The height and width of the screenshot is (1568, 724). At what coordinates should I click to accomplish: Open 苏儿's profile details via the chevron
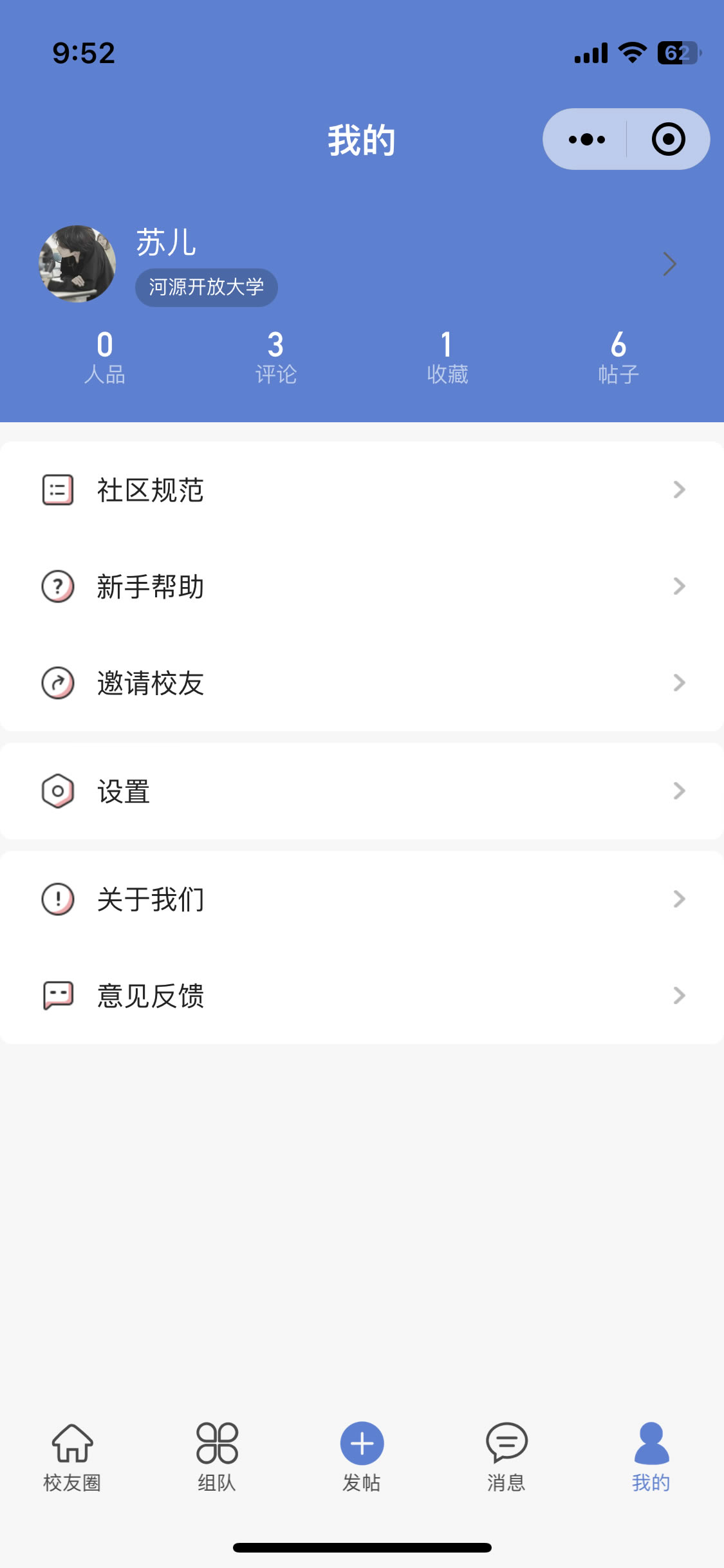point(669,264)
